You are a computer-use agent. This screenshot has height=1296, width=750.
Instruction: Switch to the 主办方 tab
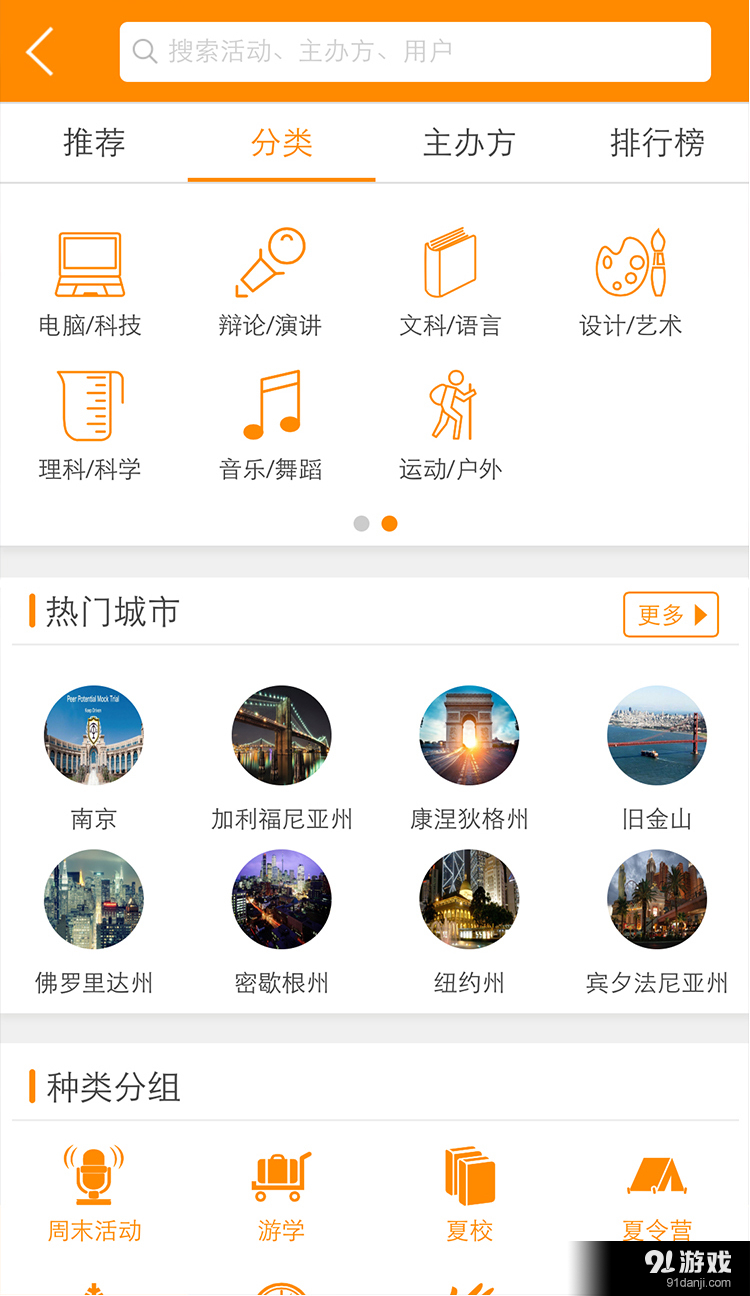[469, 143]
